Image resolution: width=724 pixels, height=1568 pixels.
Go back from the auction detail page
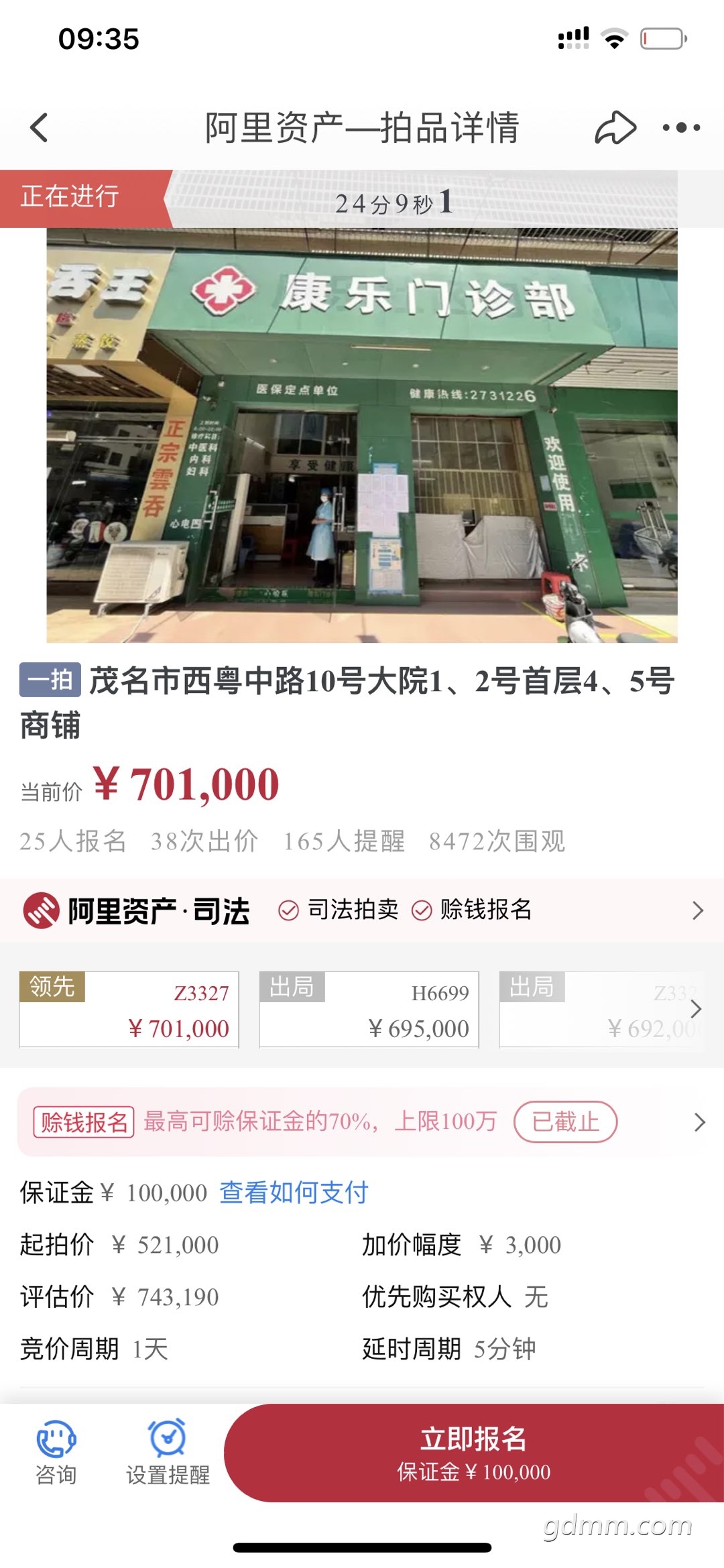tap(40, 127)
